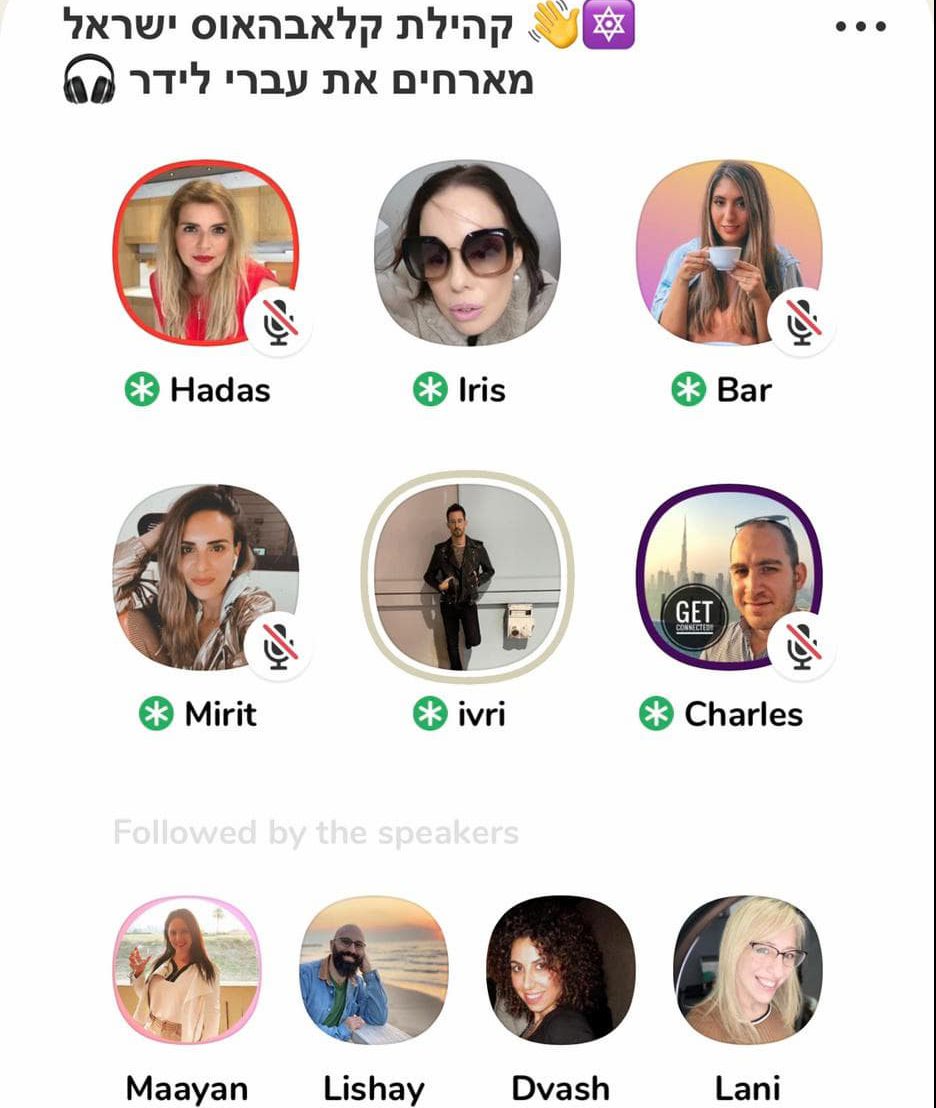Viewport: 936px width, 1108px height.
Task: Select ivri's avatar in the speakers
Action: [467, 577]
